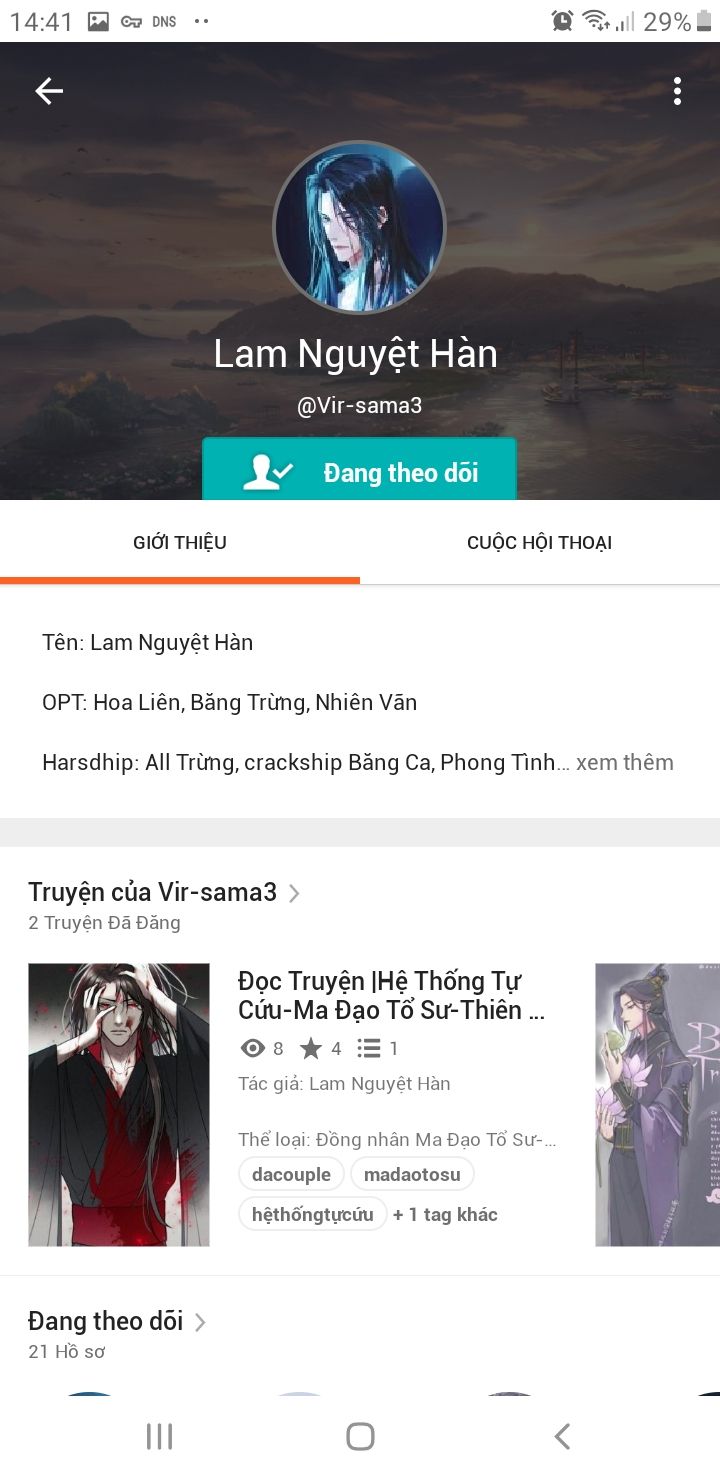Image resolution: width=720 pixels, height=1480 pixels.
Task: Switch to the Giới thiệu tab
Action: point(180,543)
